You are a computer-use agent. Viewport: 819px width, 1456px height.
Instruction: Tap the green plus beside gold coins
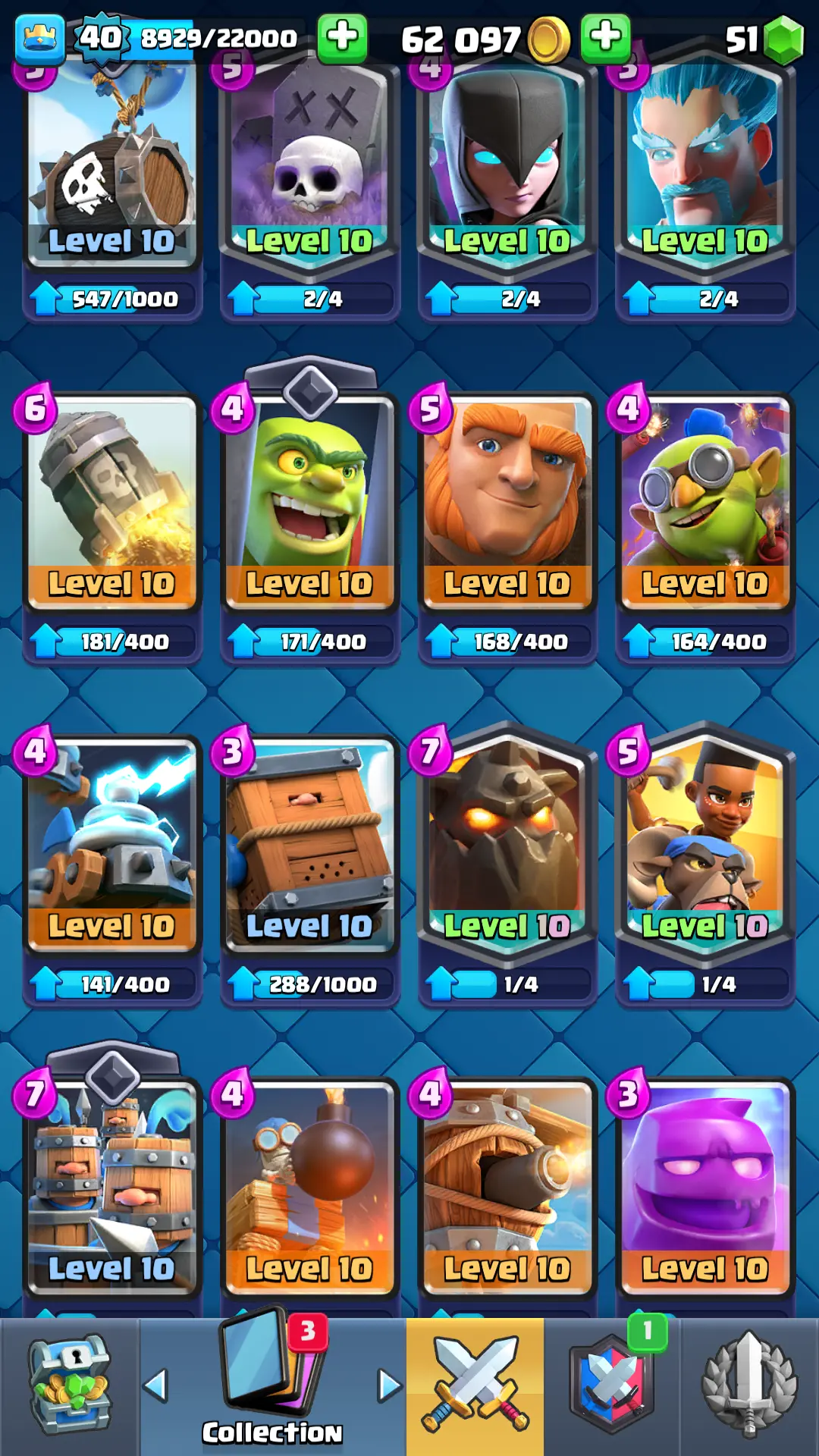click(605, 36)
